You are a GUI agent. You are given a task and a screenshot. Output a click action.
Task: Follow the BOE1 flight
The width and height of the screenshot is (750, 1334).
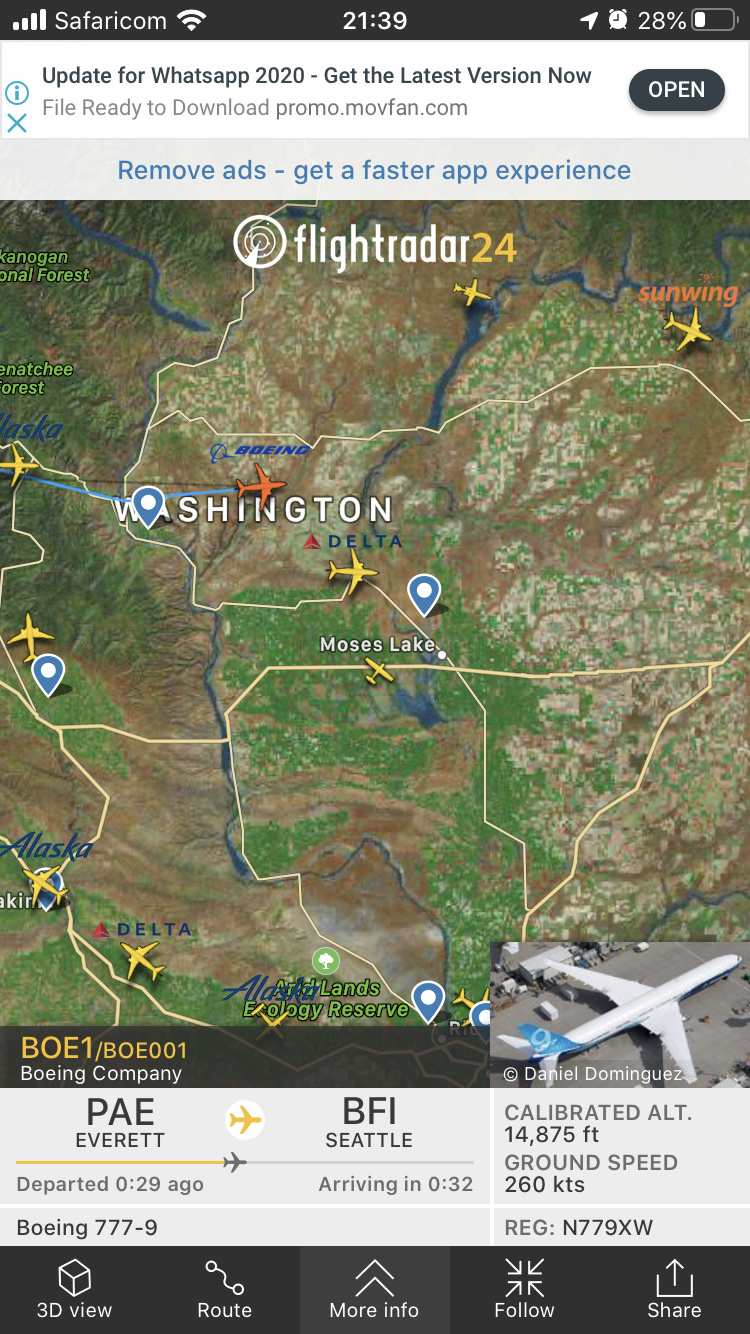tap(524, 1290)
